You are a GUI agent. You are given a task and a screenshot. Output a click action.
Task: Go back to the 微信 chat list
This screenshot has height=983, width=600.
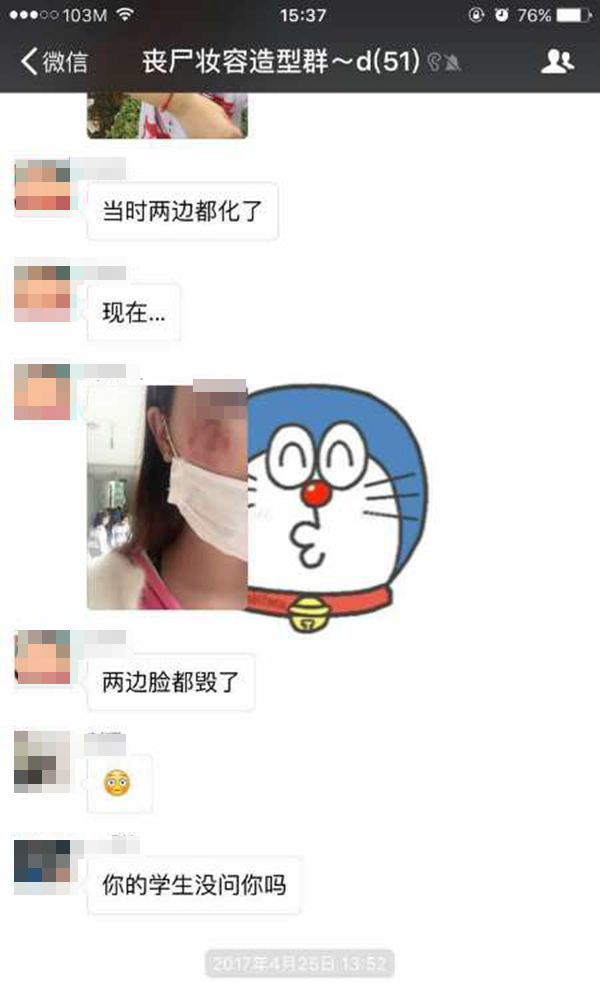[54, 62]
